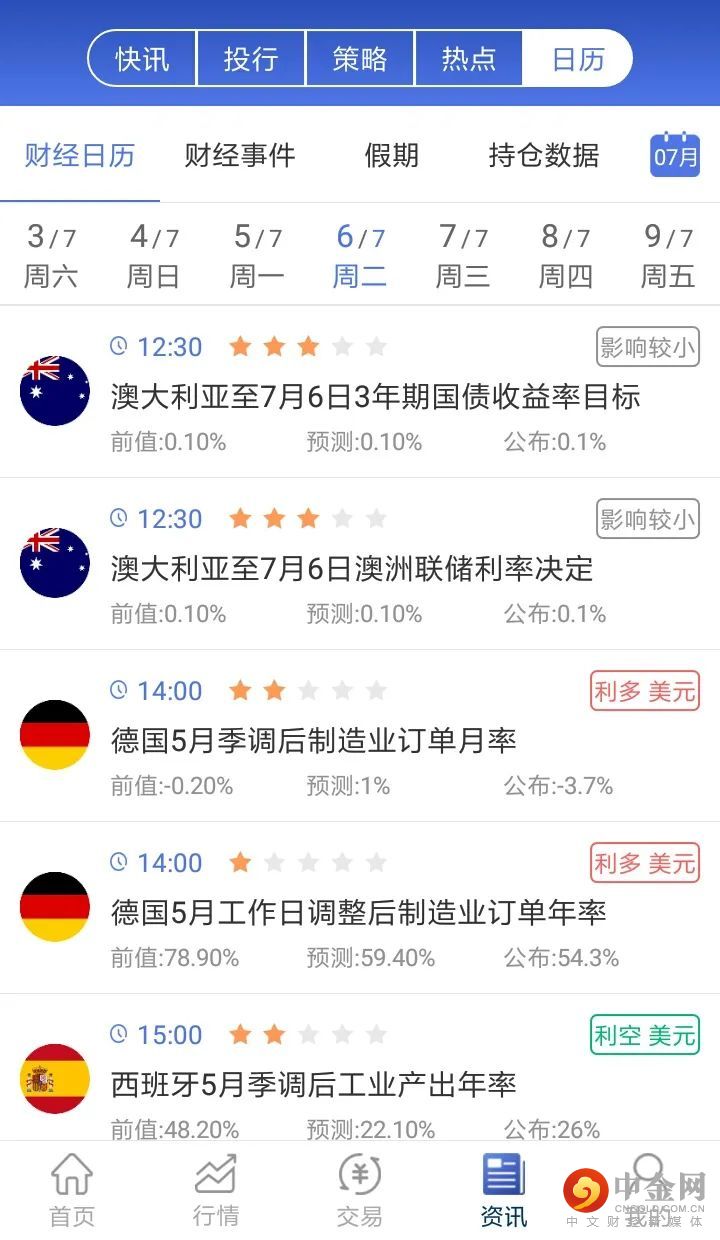Open 德国5月季调后制造业订单月率 entry
The width and height of the screenshot is (720, 1240).
[x=314, y=741]
